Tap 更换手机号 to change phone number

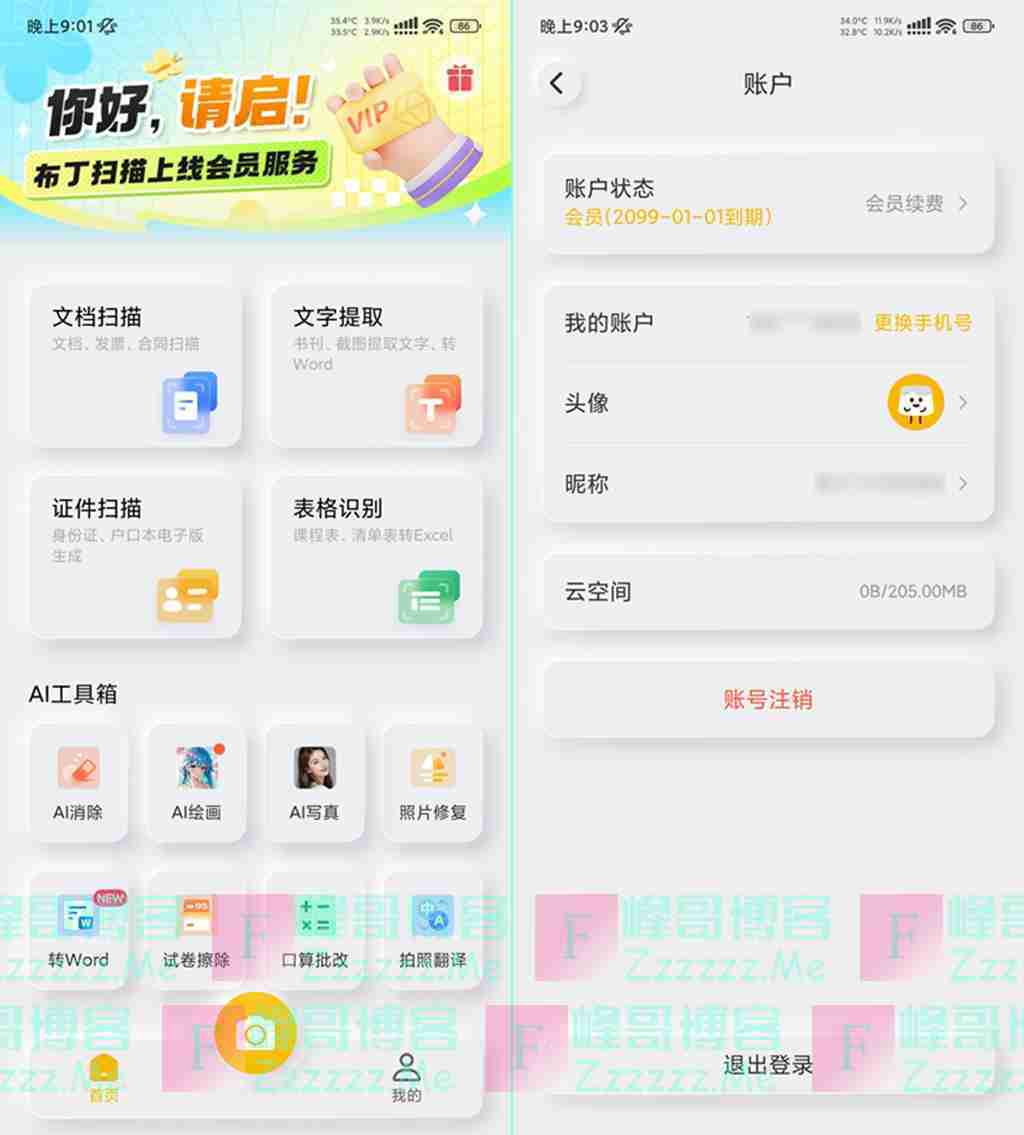point(922,322)
